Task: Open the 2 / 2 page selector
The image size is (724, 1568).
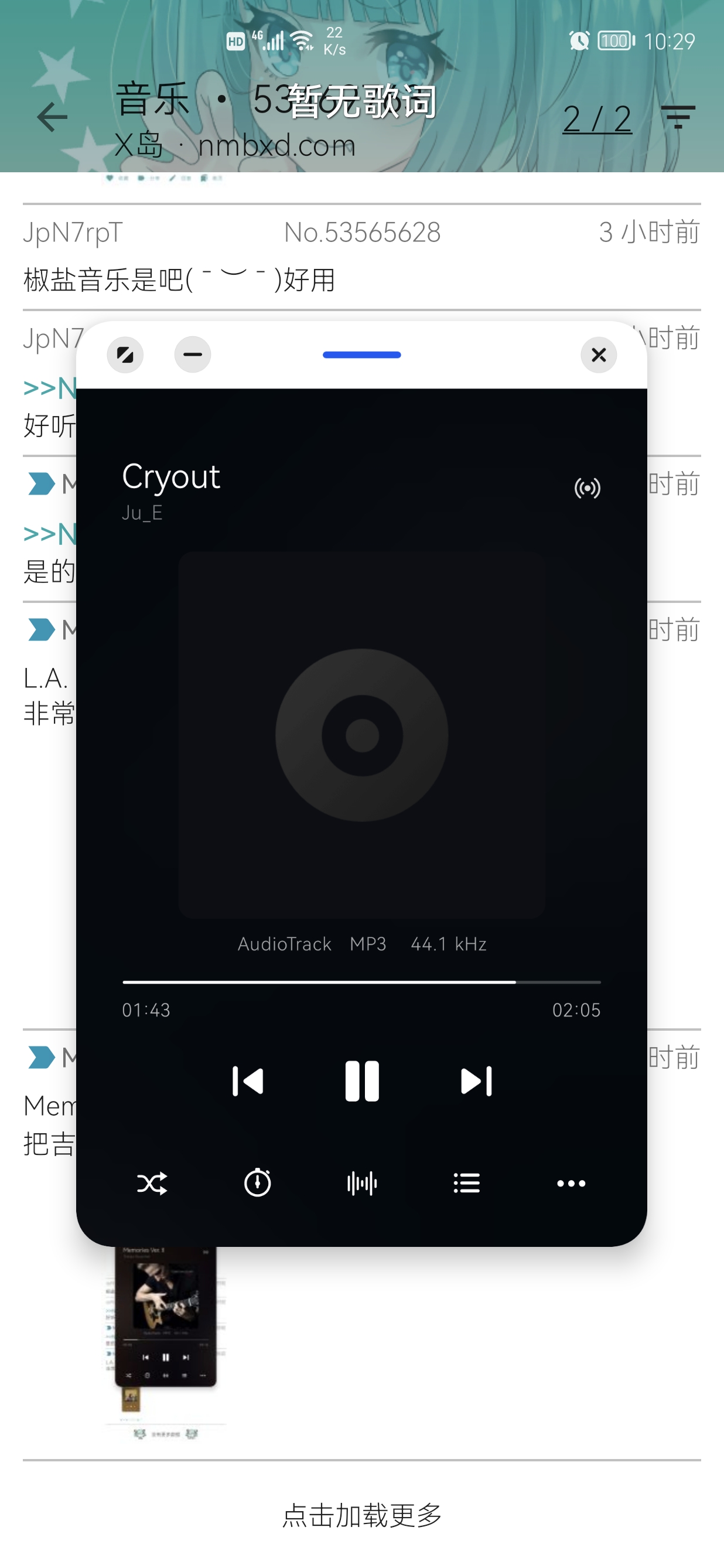Action: pyautogui.click(x=597, y=119)
